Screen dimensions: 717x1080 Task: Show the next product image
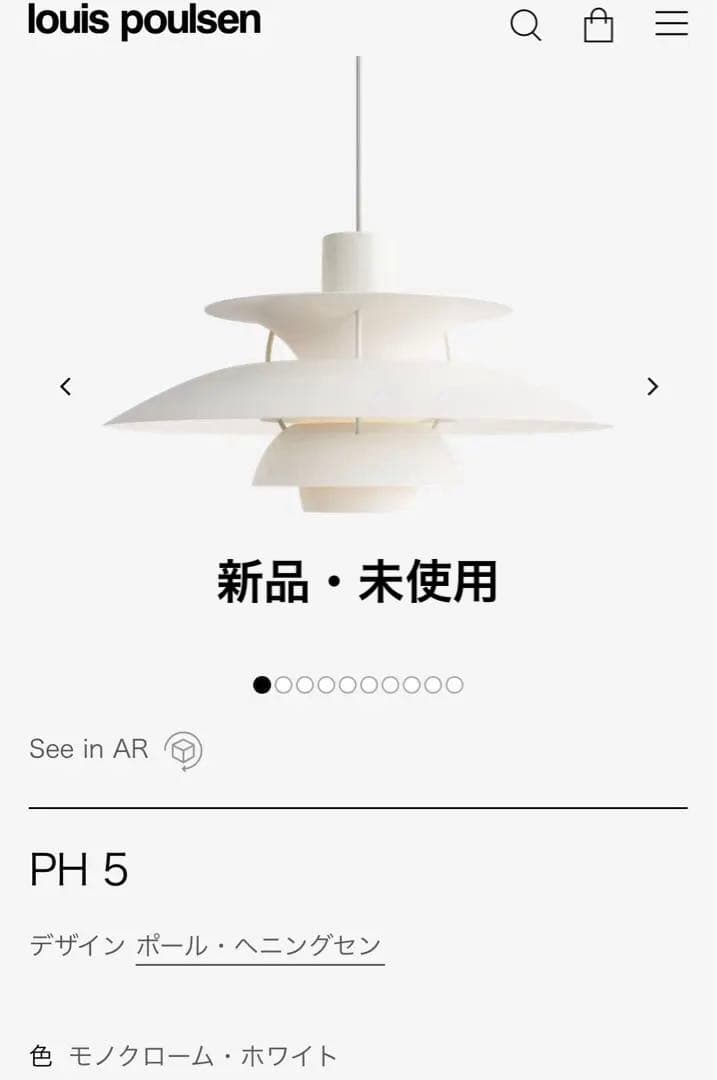(x=652, y=386)
